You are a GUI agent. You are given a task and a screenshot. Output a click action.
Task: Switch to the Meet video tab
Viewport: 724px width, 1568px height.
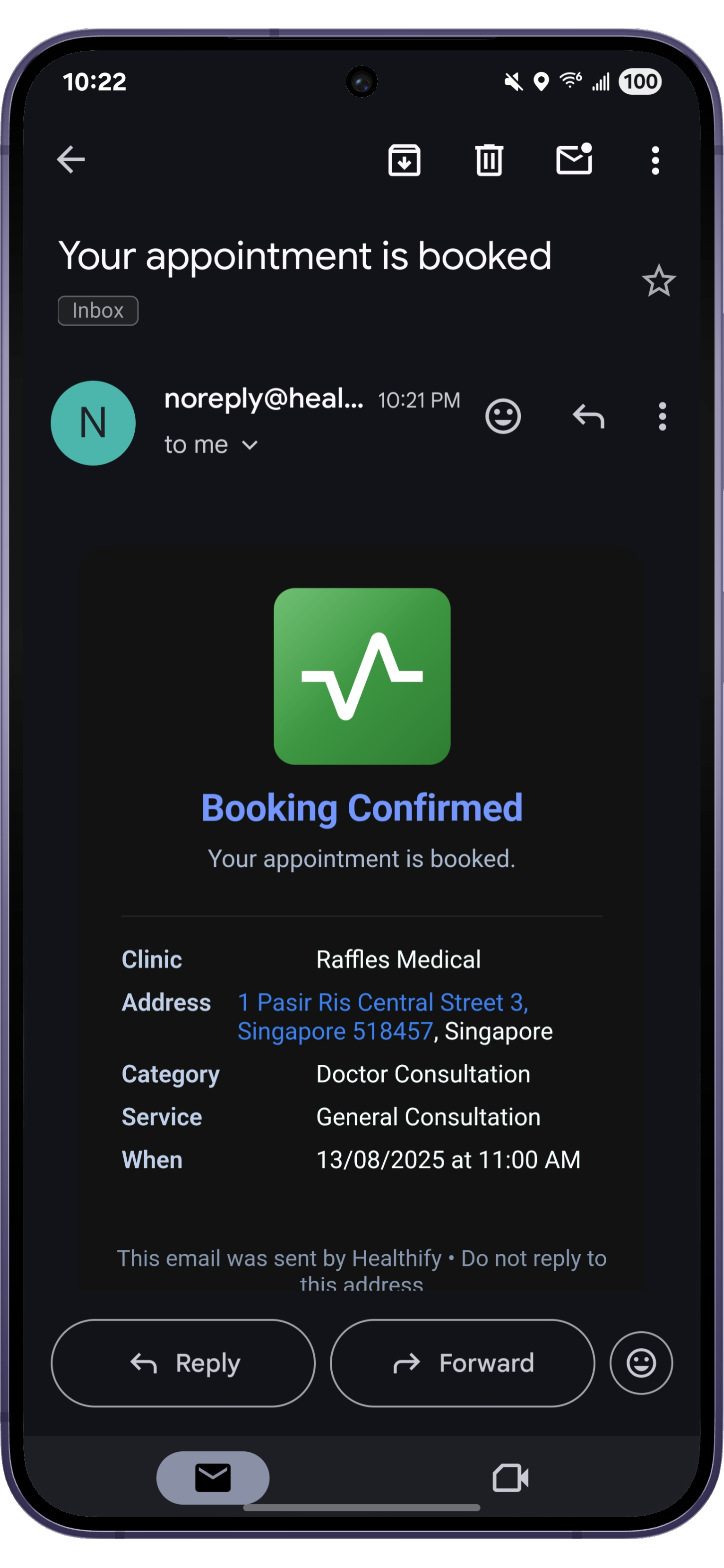coord(510,1477)
